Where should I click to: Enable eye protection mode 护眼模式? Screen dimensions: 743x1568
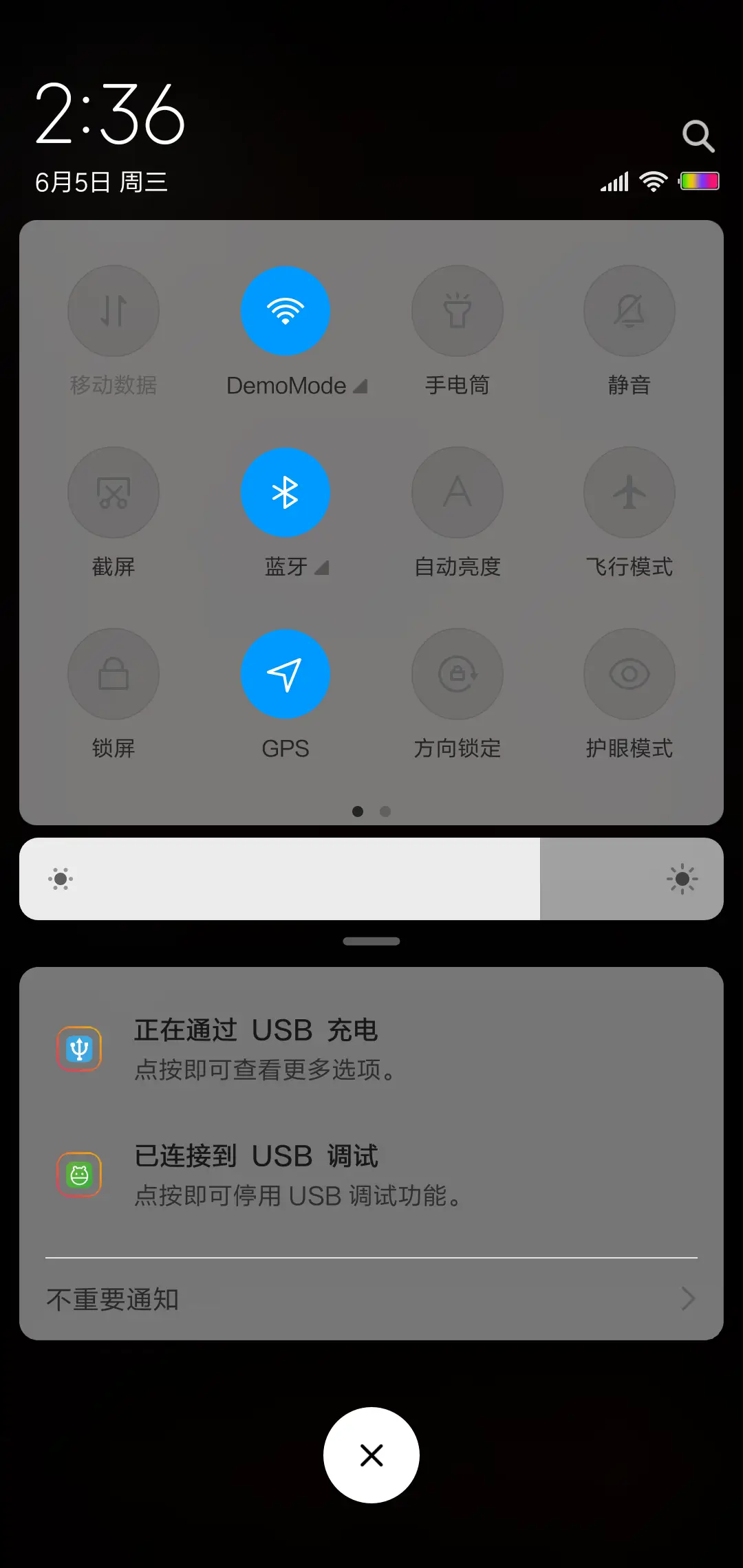[x=629, y=674]
